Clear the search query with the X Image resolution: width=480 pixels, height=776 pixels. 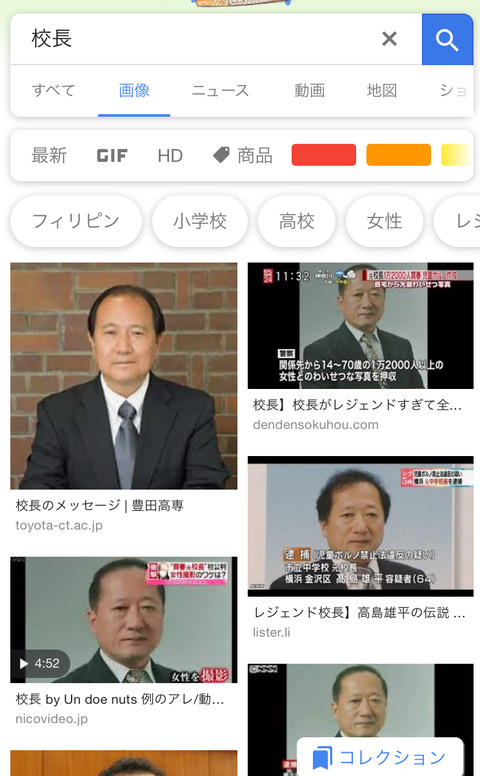(x=389, y=39)
